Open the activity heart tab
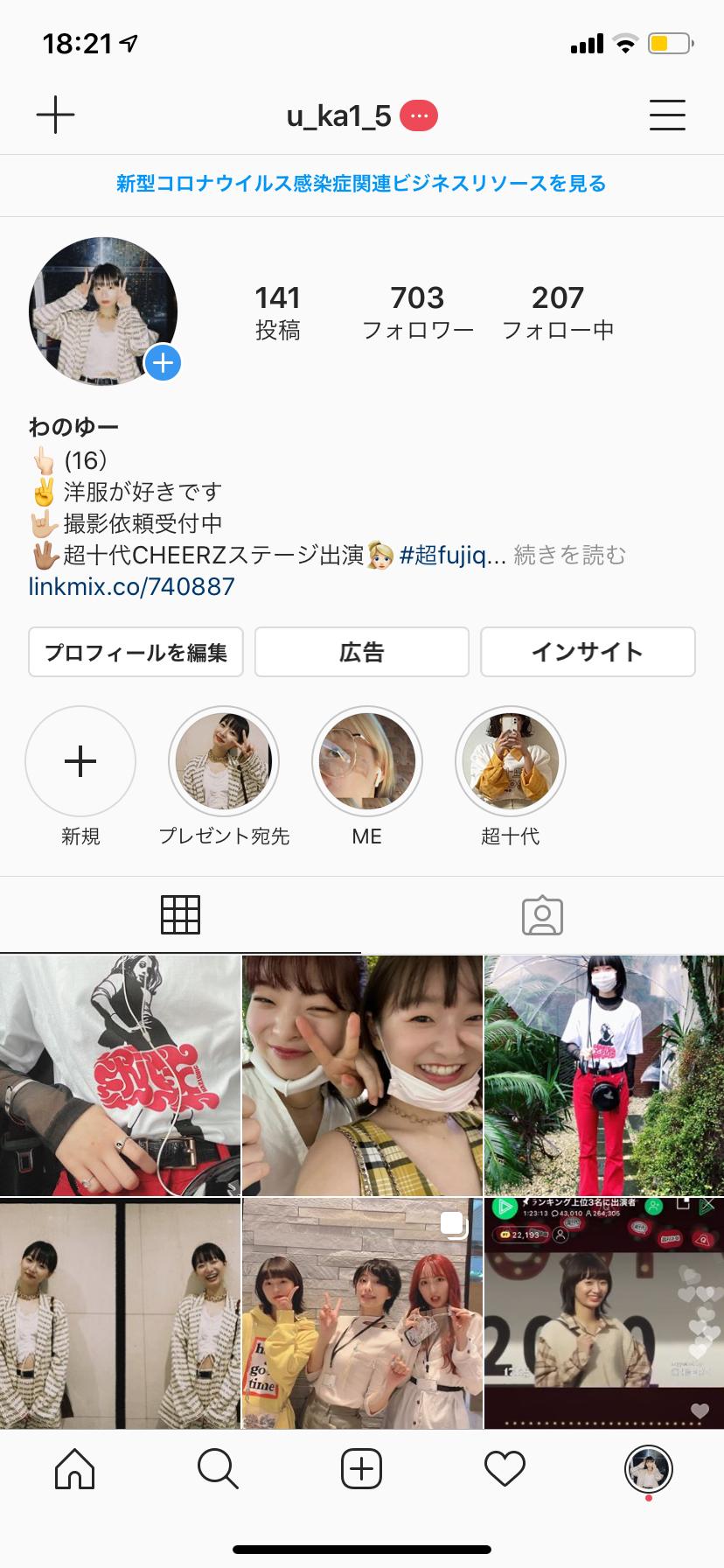 point(505,1469)
